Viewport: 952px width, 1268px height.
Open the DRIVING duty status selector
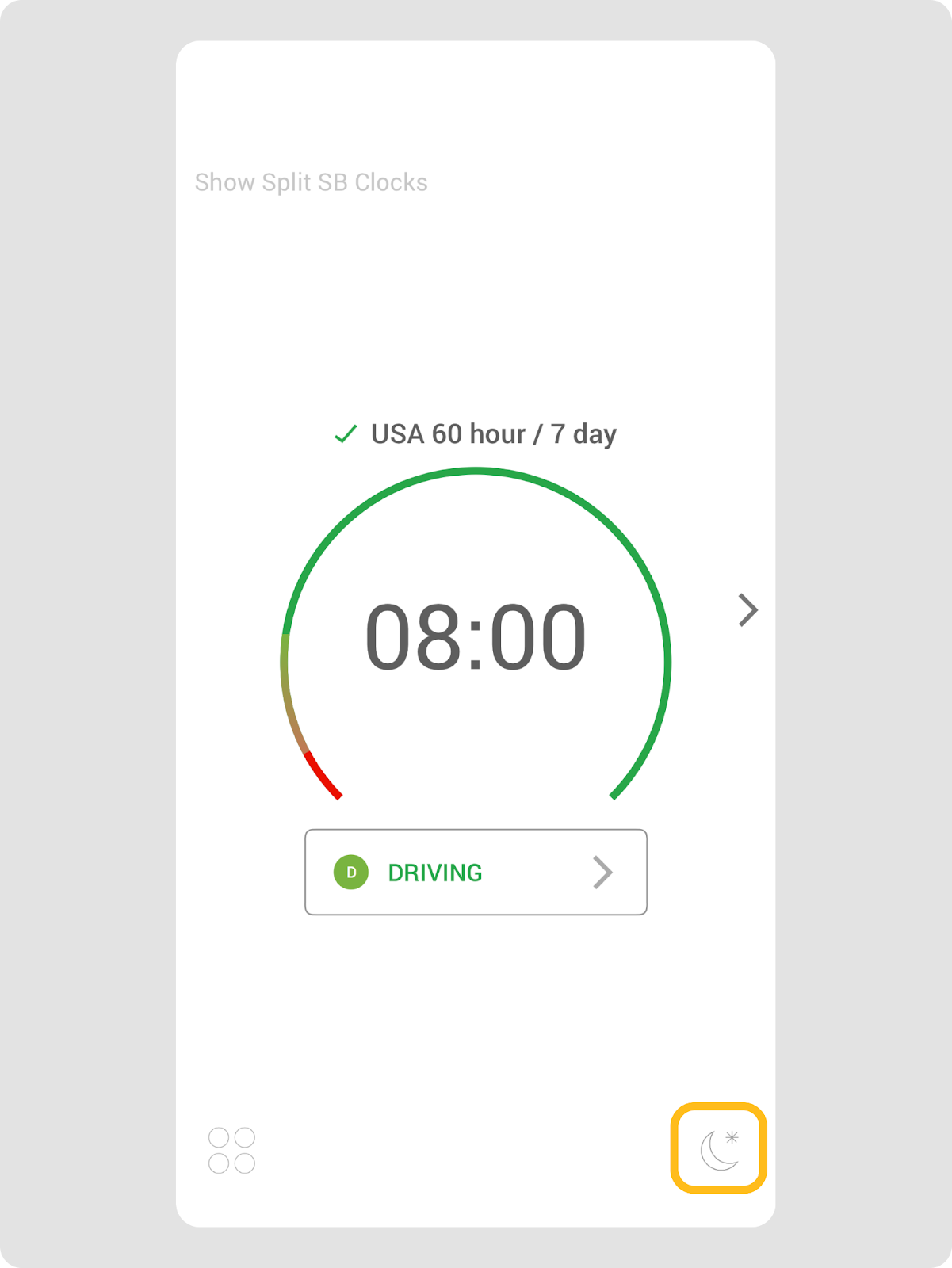pyautogui.click(x=476, y=873)
